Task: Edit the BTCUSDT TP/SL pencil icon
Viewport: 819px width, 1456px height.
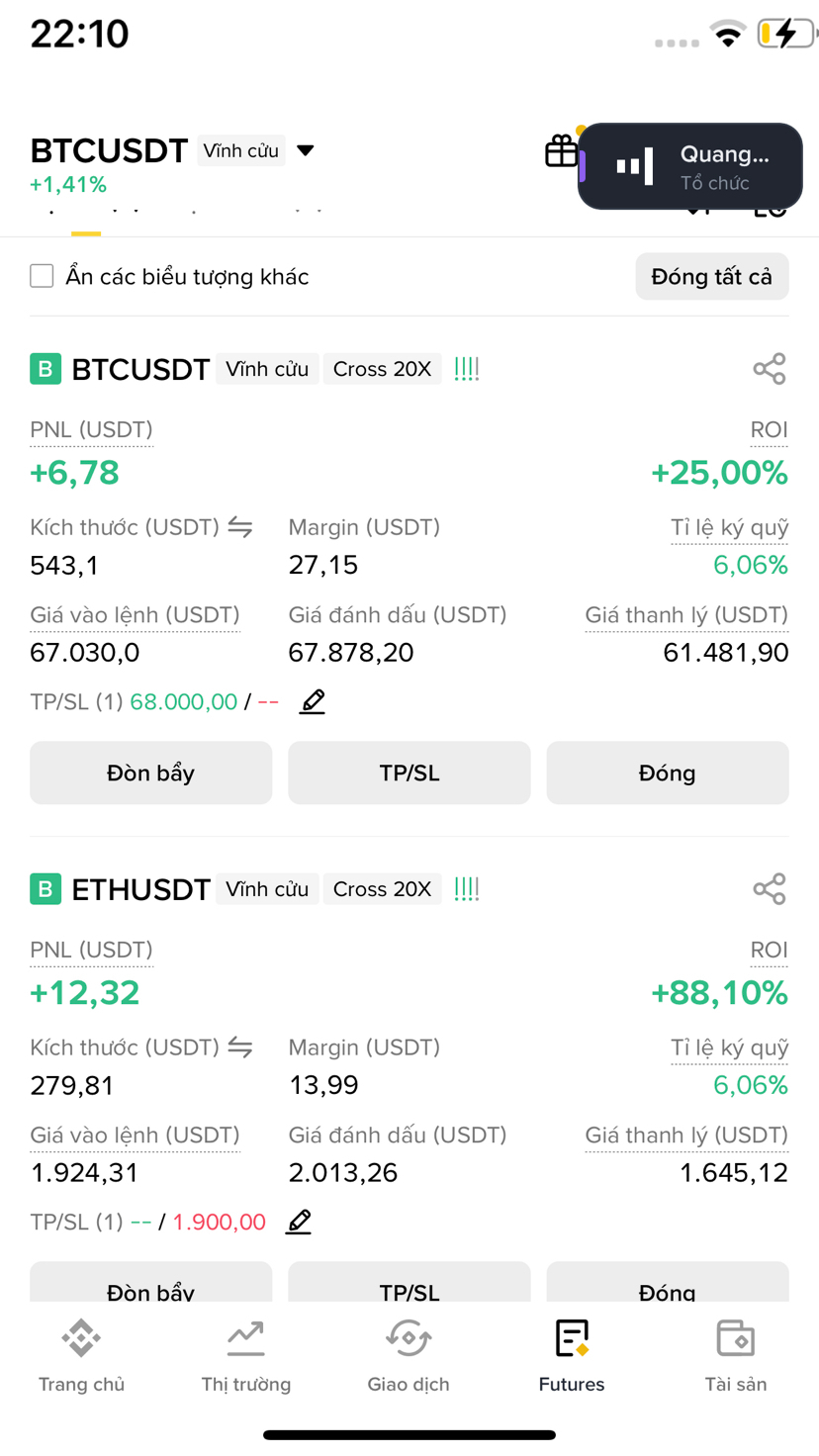Action: click(x=313, y=702)
